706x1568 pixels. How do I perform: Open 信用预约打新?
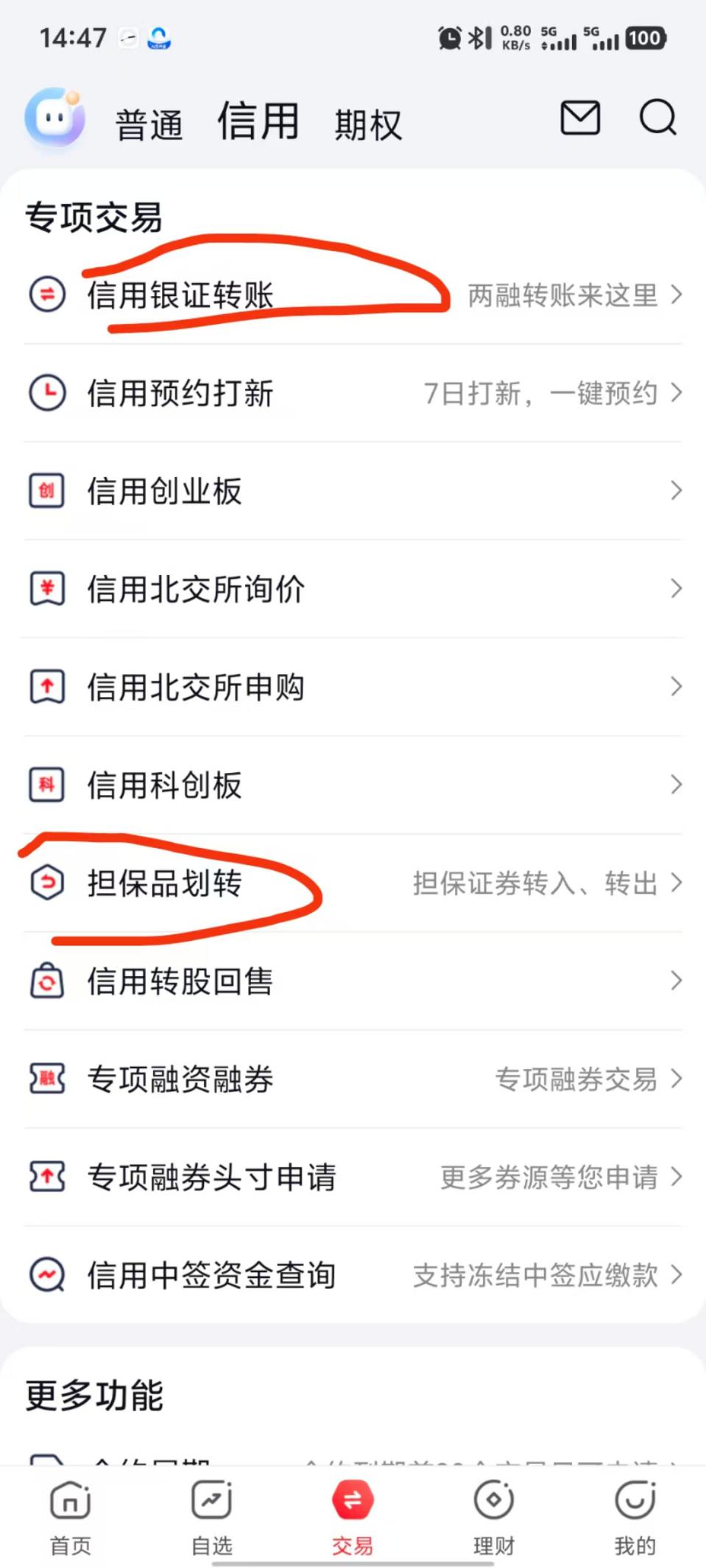tap(353, 393)
